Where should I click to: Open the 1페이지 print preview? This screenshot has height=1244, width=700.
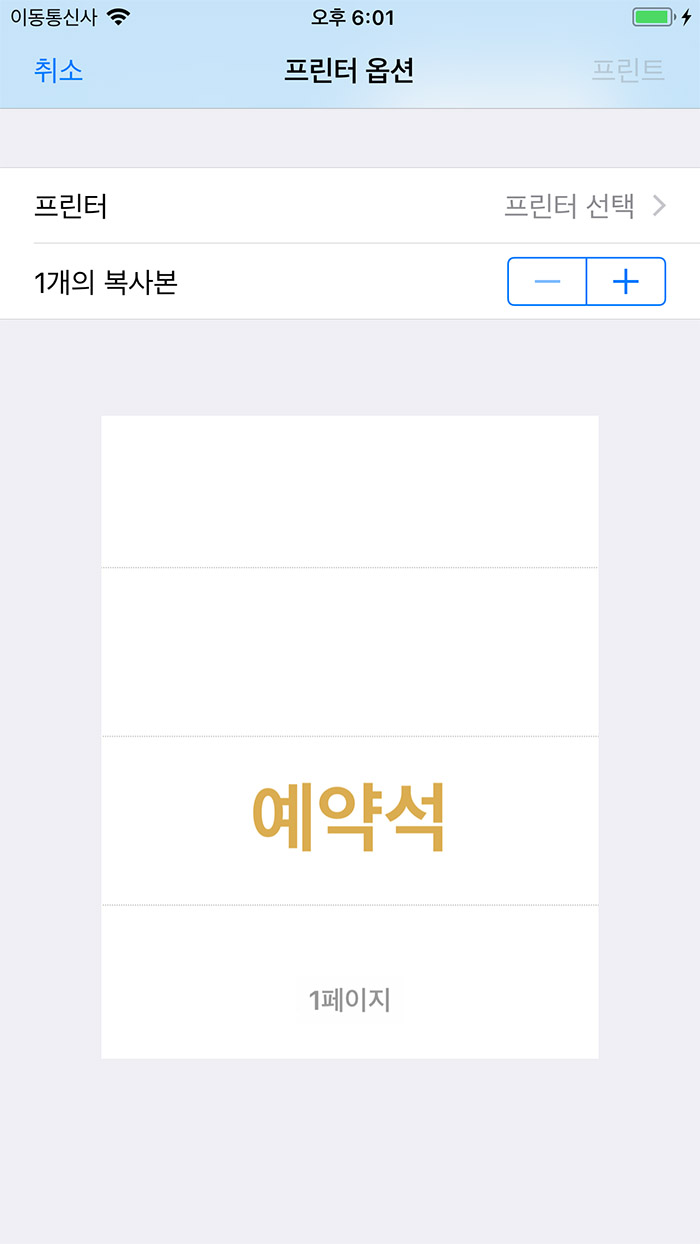click(350, 736)
